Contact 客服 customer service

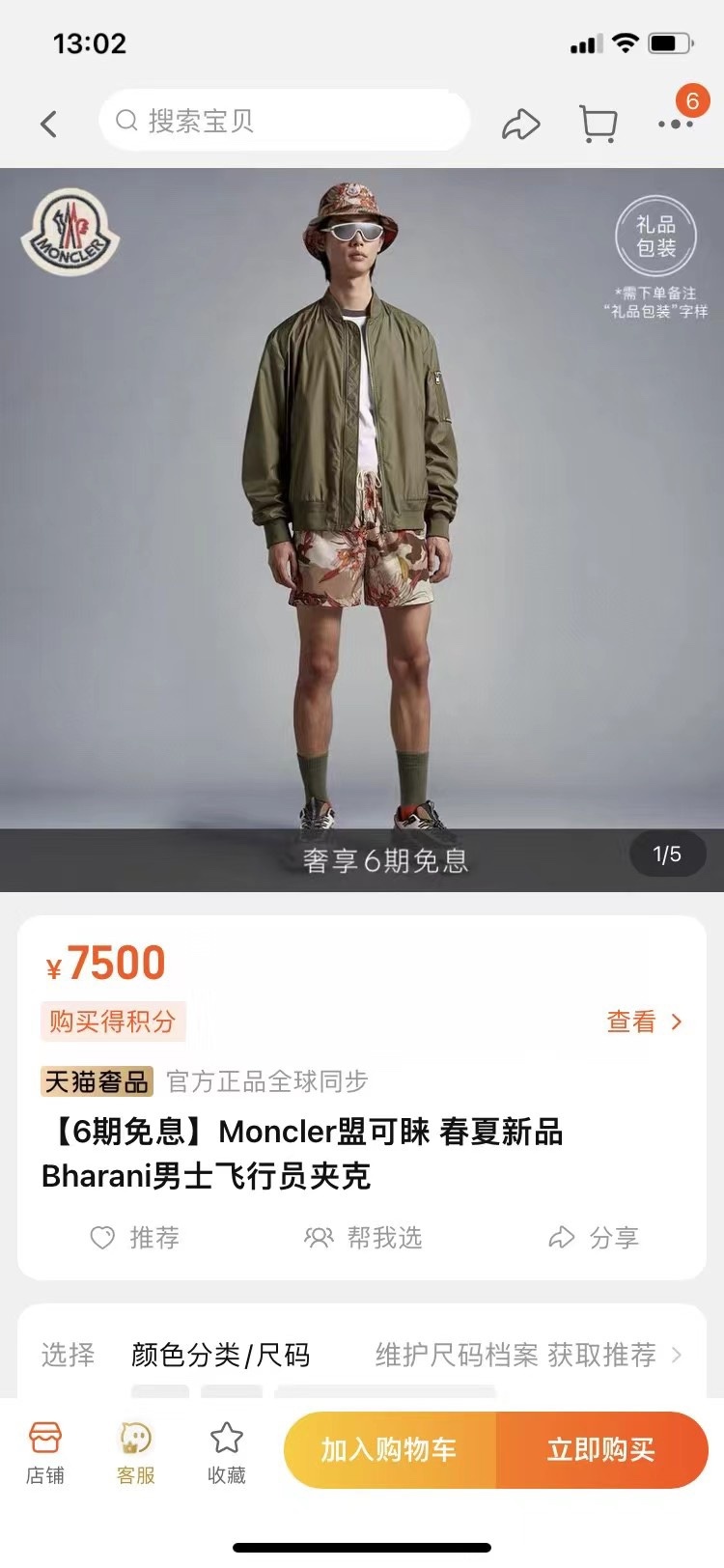[x=136, y=1451]
